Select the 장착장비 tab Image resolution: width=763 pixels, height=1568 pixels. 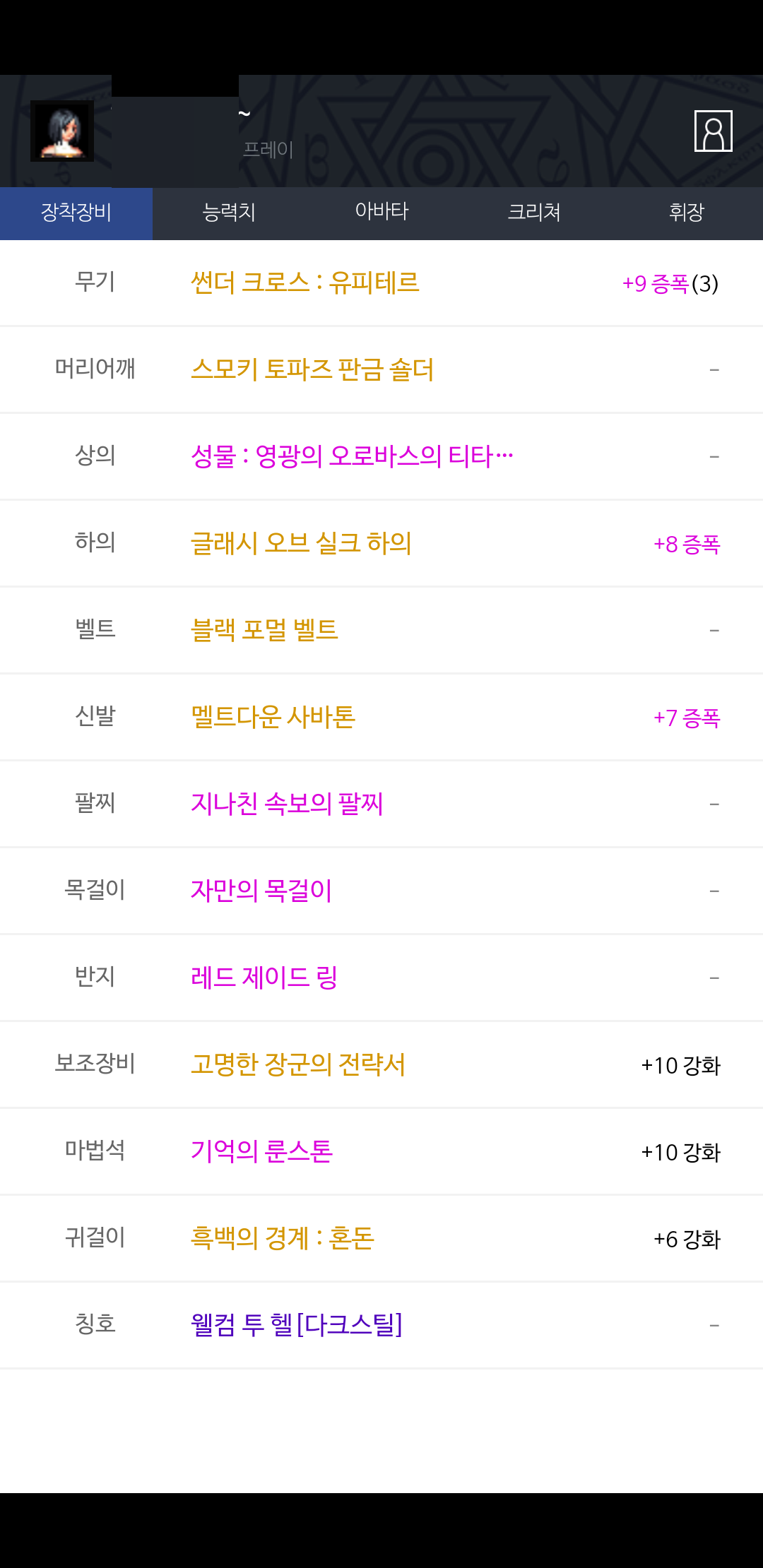[x=76, y=213]
